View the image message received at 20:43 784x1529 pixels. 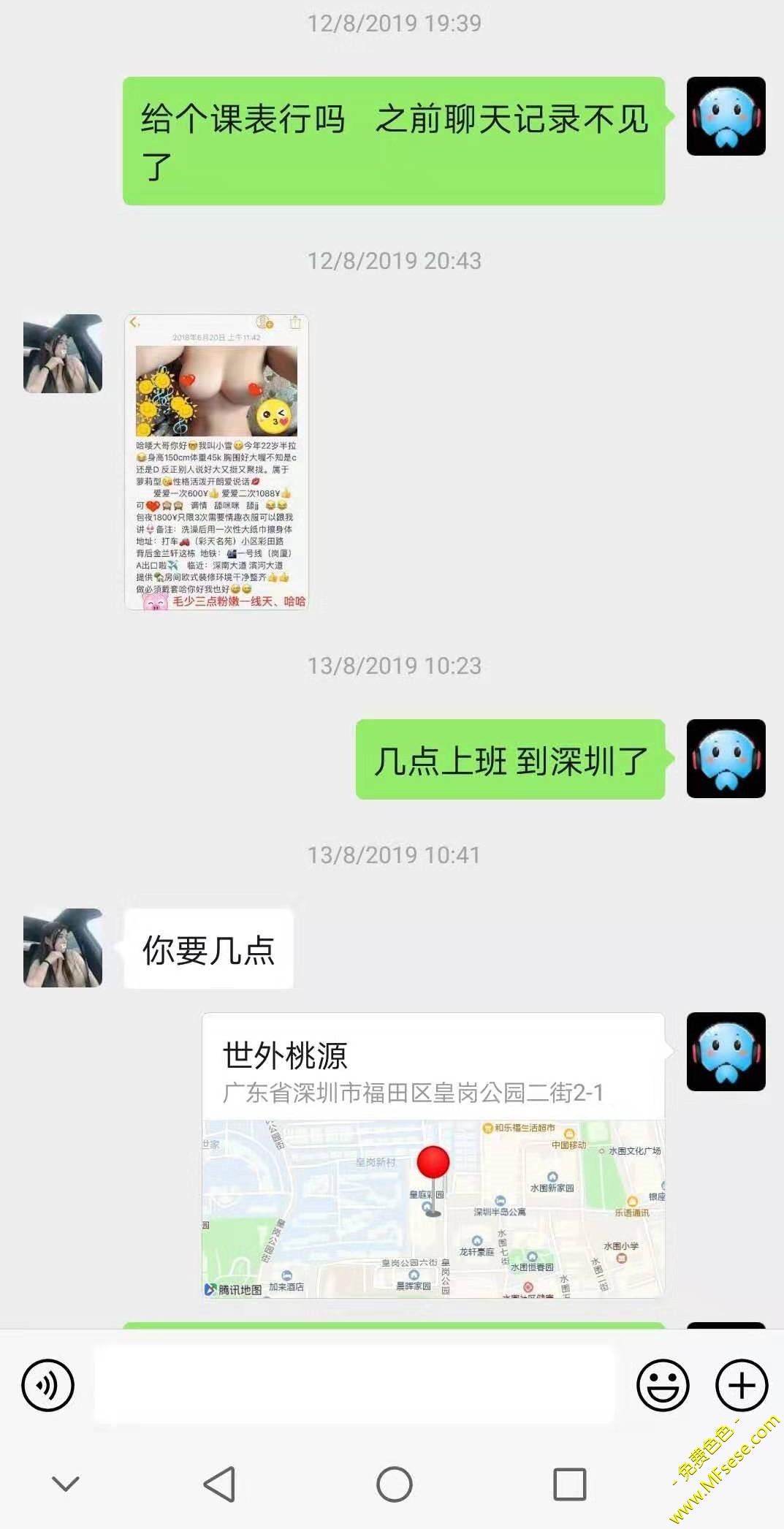pos(216,462)
